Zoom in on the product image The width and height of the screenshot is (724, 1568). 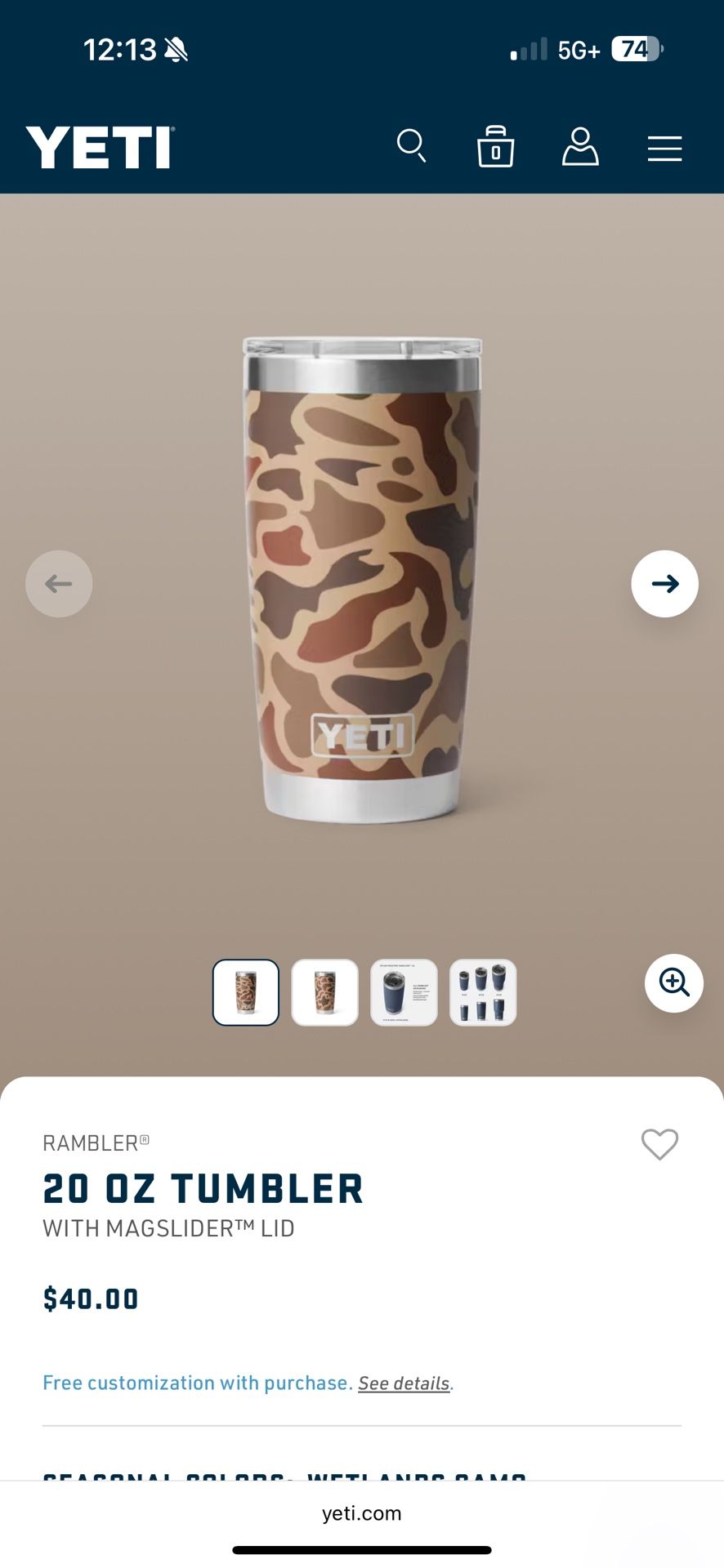674,982
